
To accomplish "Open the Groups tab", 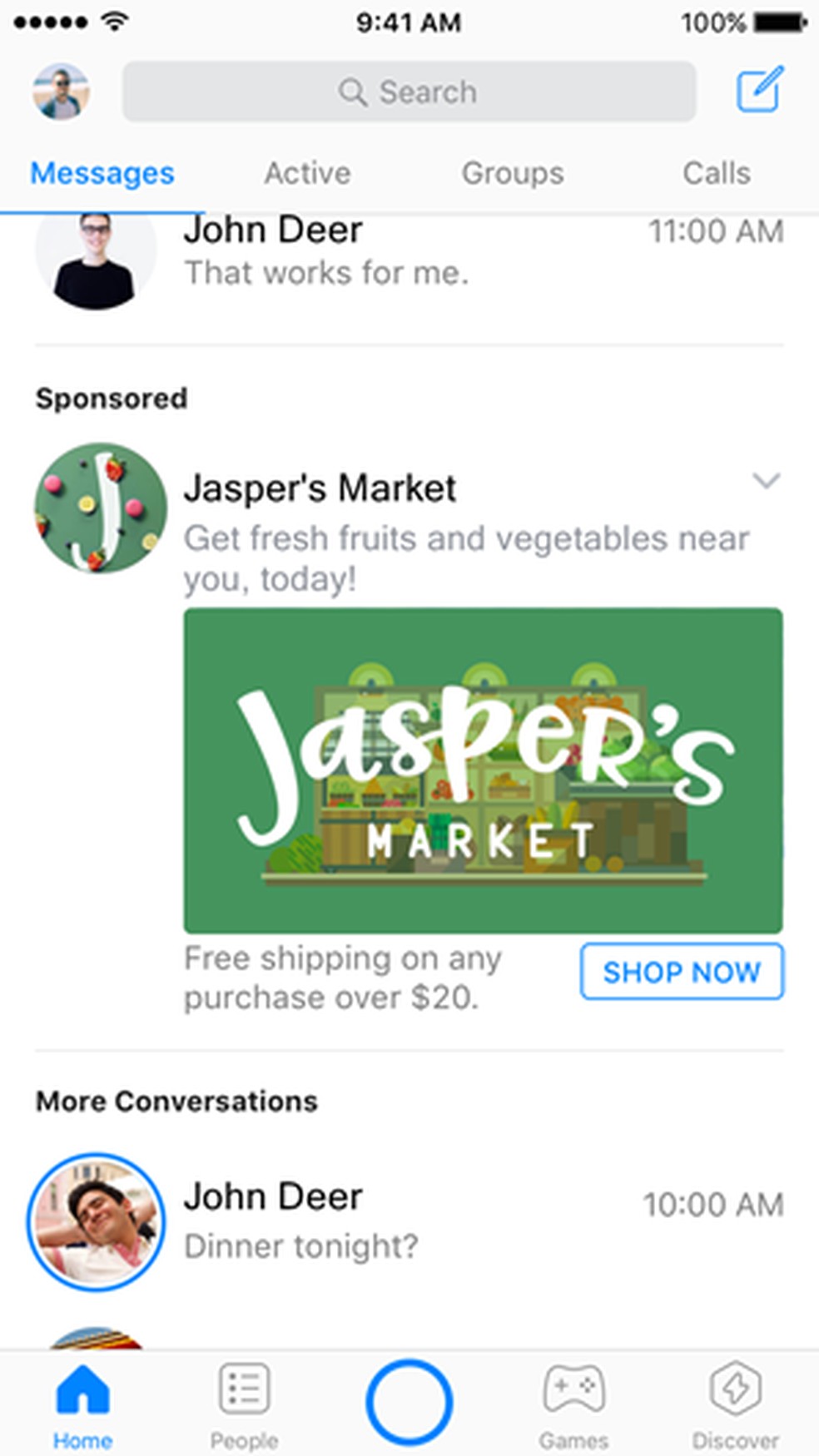I will coord(512,173).
